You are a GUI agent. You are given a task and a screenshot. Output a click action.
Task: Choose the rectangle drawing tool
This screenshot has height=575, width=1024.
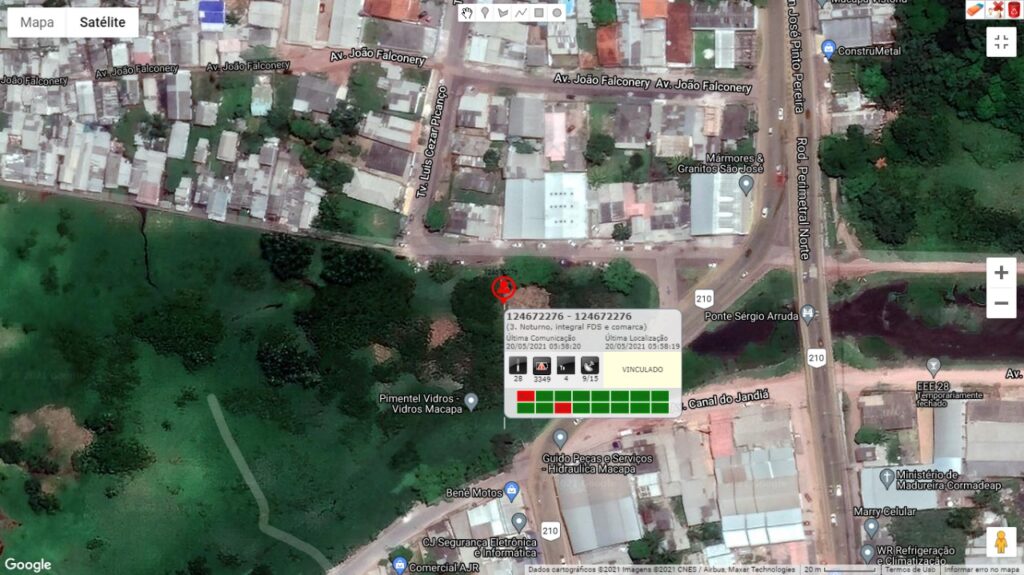pos(539,13)
